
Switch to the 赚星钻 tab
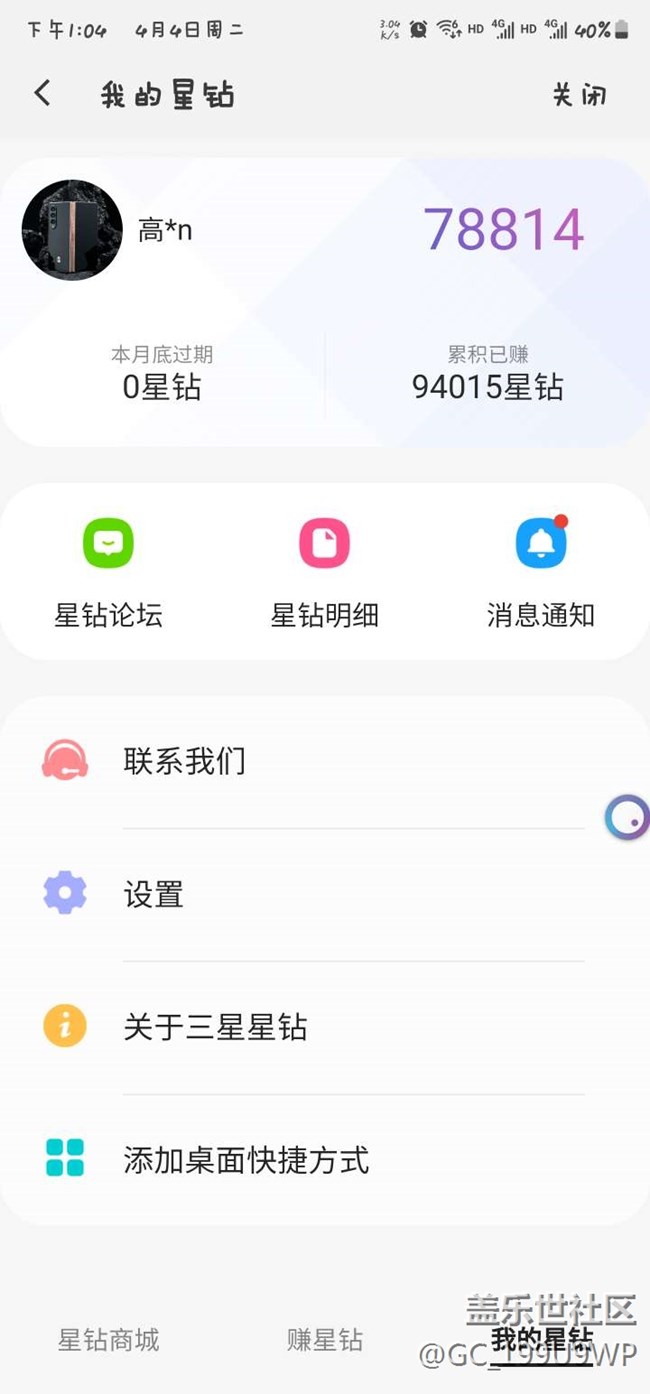325,1340
